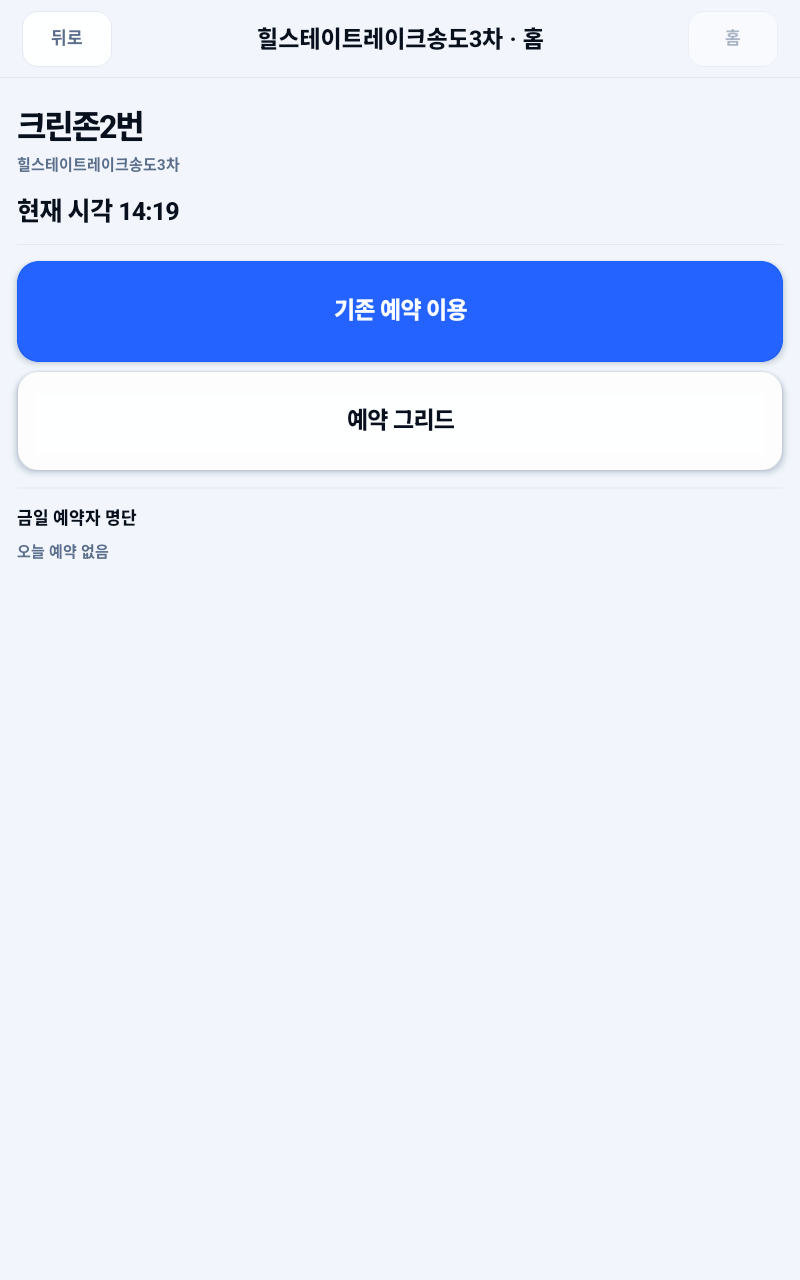Open the 예약 그리드 reservation grid

pos(400,420)
